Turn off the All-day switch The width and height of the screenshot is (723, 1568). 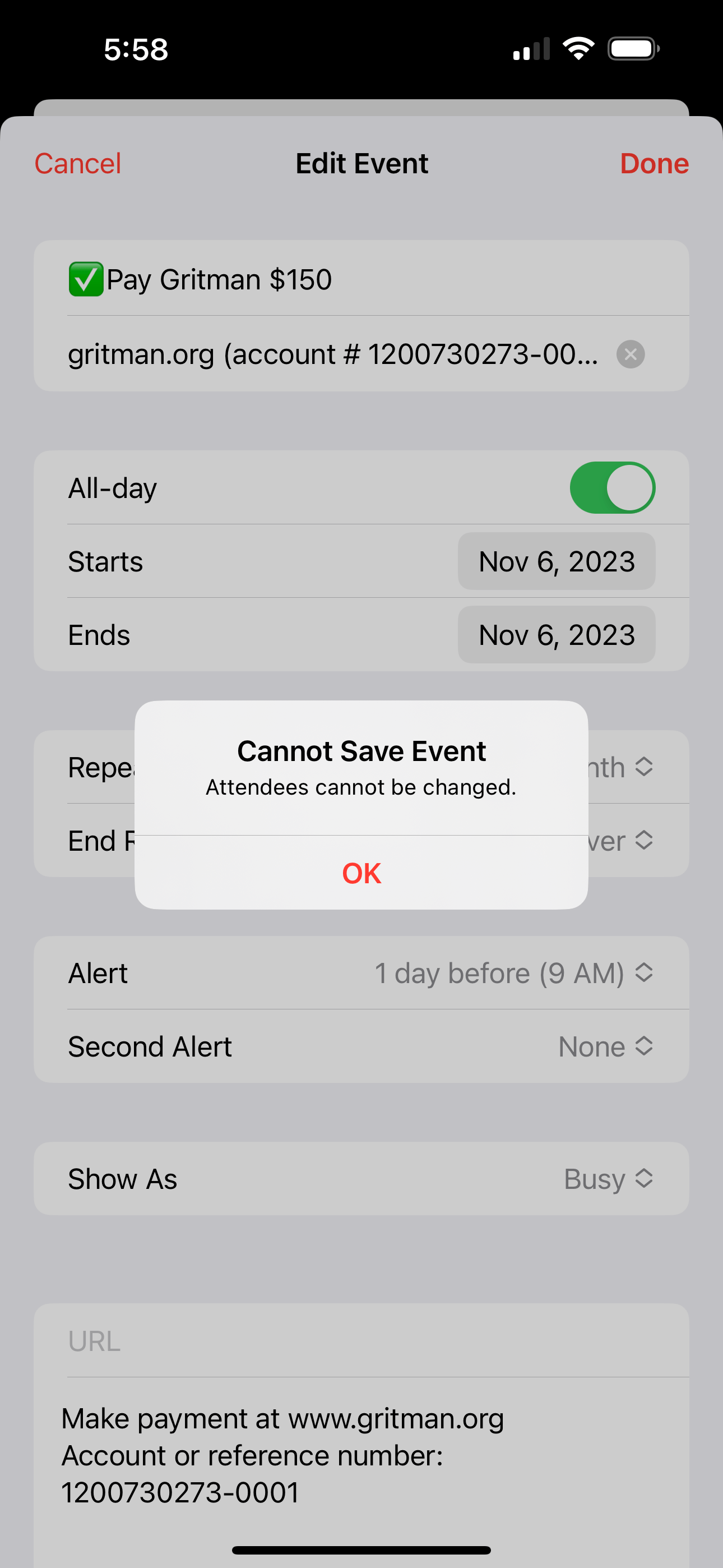[611, 487]
